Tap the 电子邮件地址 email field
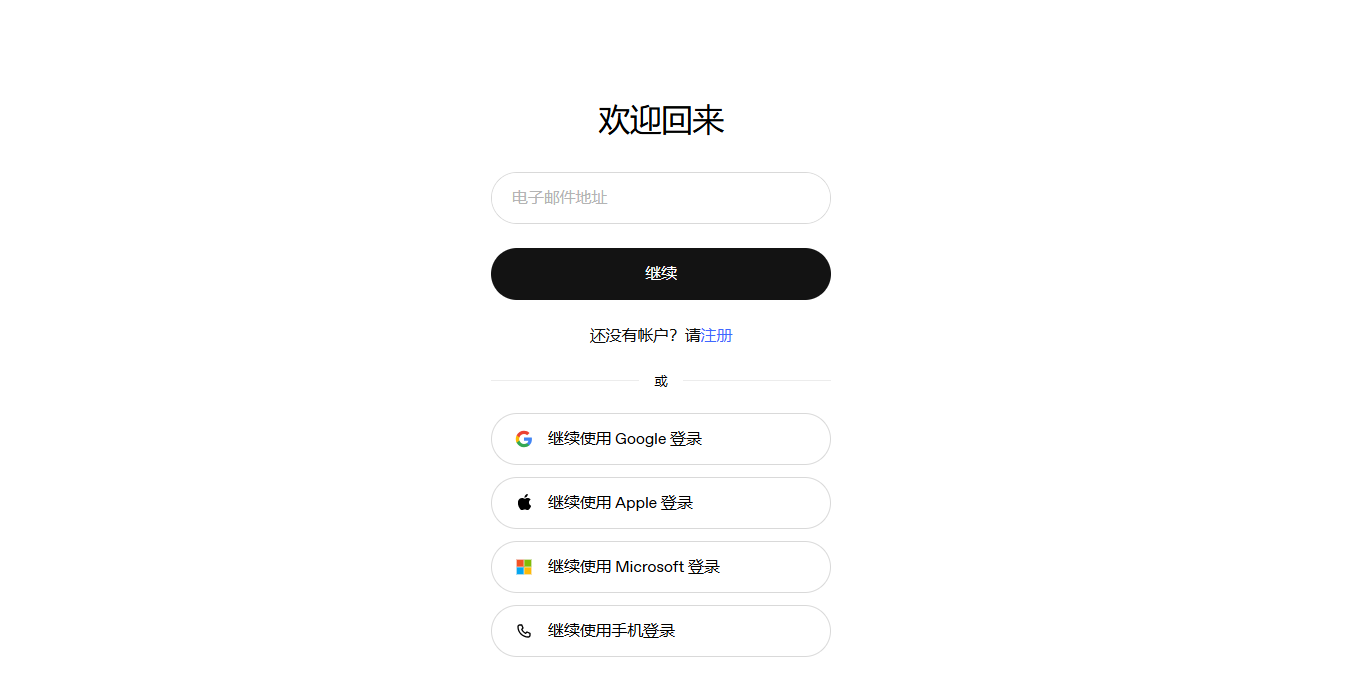This screenshot has height=692, width=1347. tap(660, 198)
